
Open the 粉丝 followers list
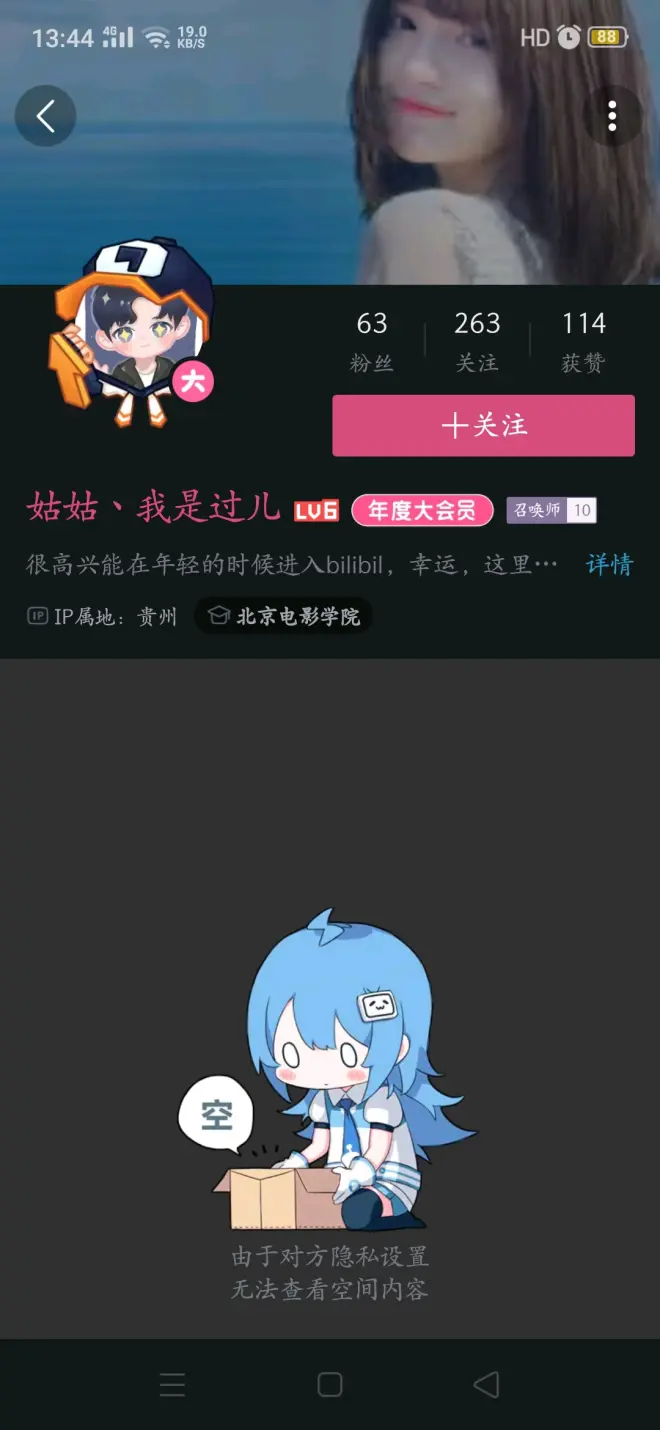tap(371, 340)
